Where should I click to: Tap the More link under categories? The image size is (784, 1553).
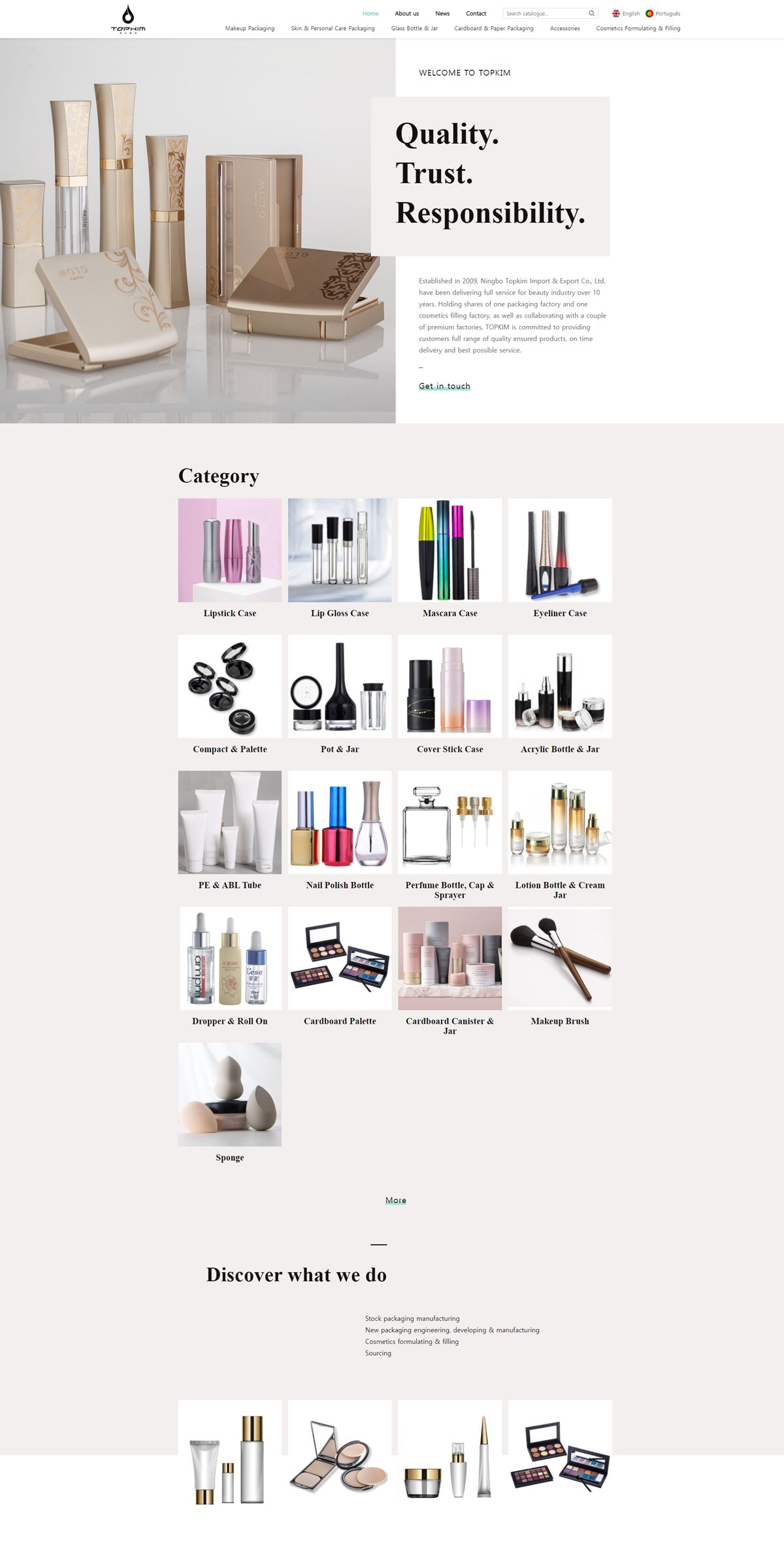[x=395, y=1200]
